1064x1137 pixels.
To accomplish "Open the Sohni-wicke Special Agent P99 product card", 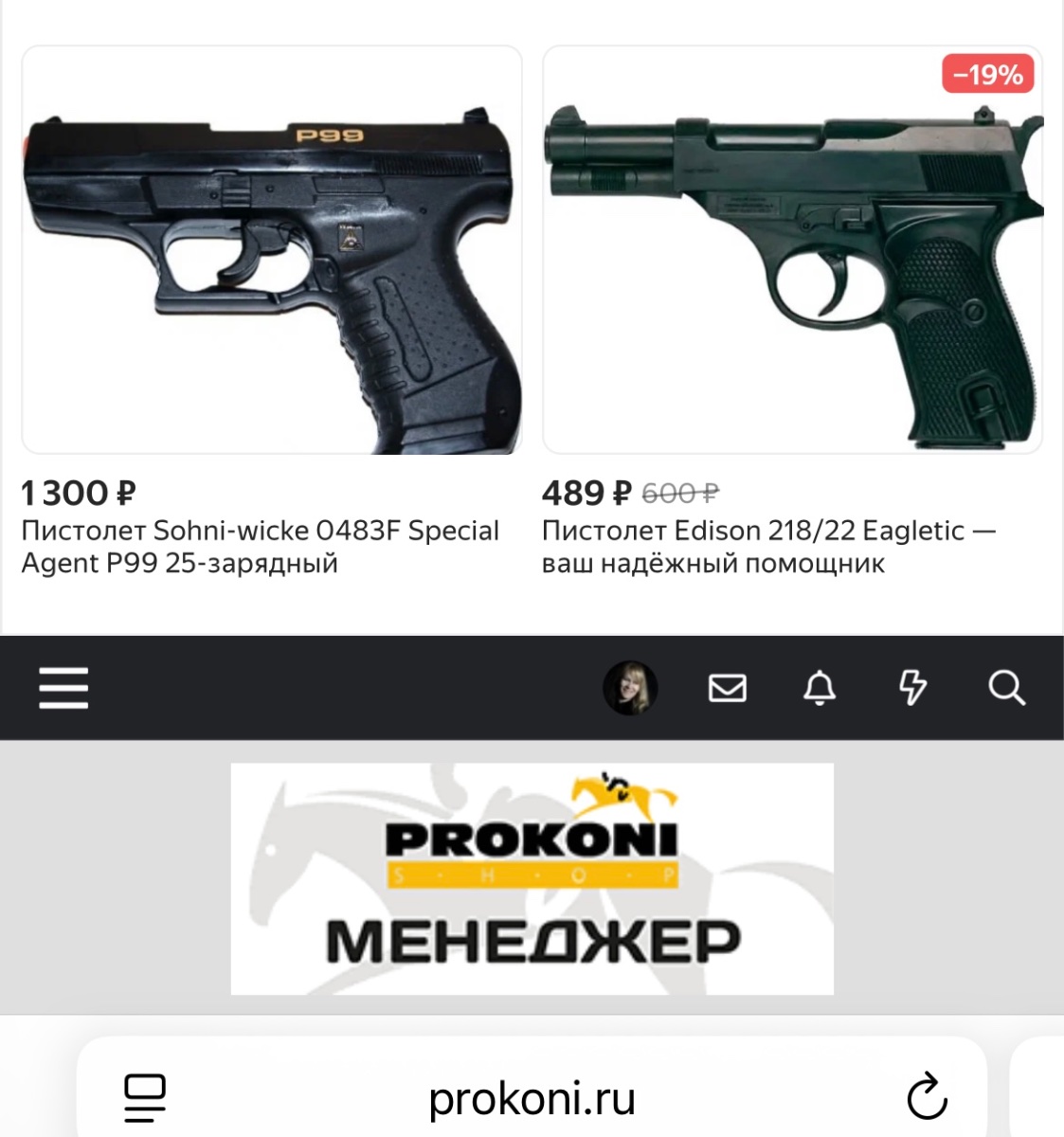I will 272,251.
